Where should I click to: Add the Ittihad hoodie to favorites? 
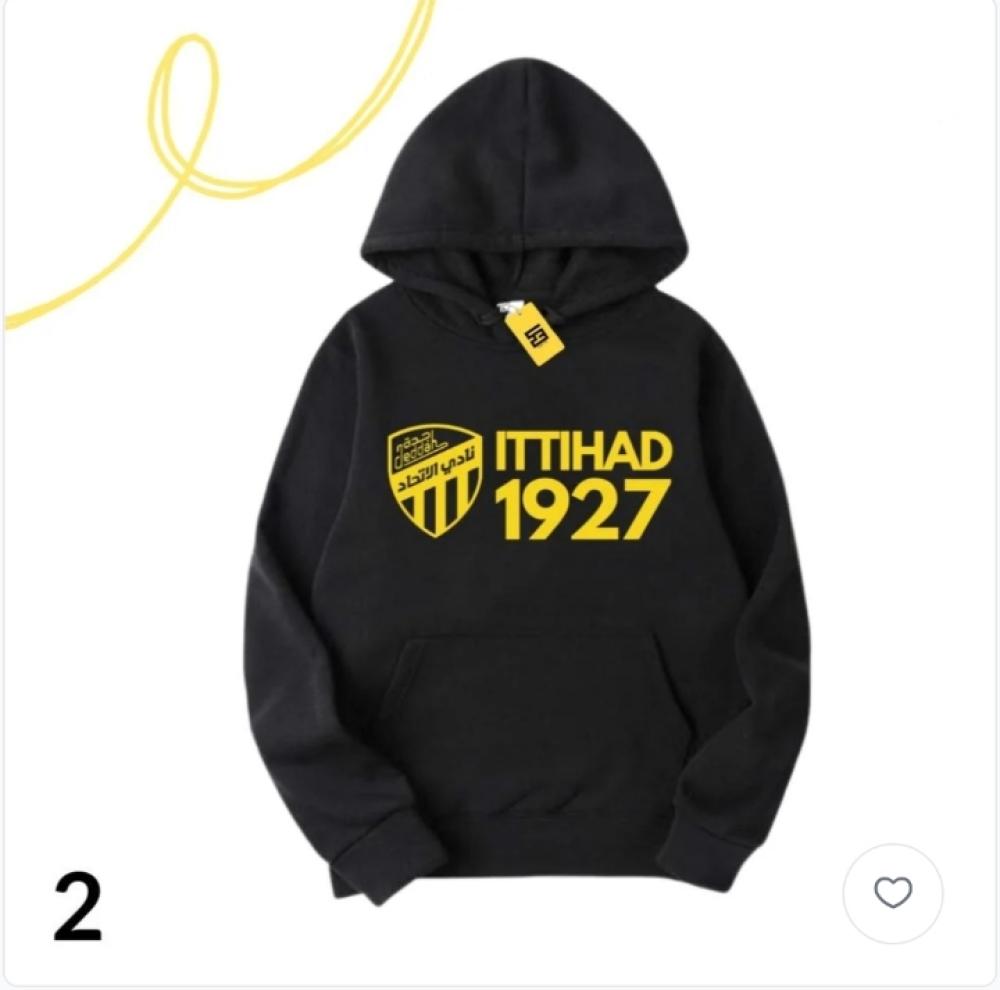[x=892, y=893]
